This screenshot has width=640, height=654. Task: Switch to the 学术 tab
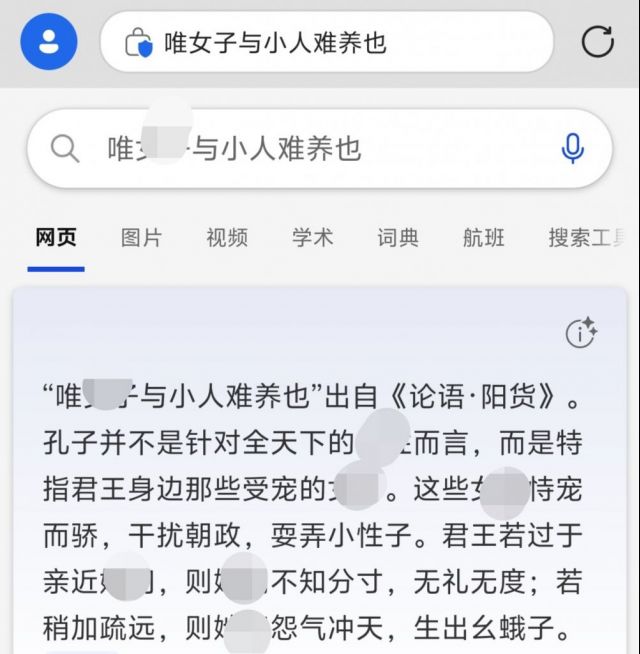[312, 238]
